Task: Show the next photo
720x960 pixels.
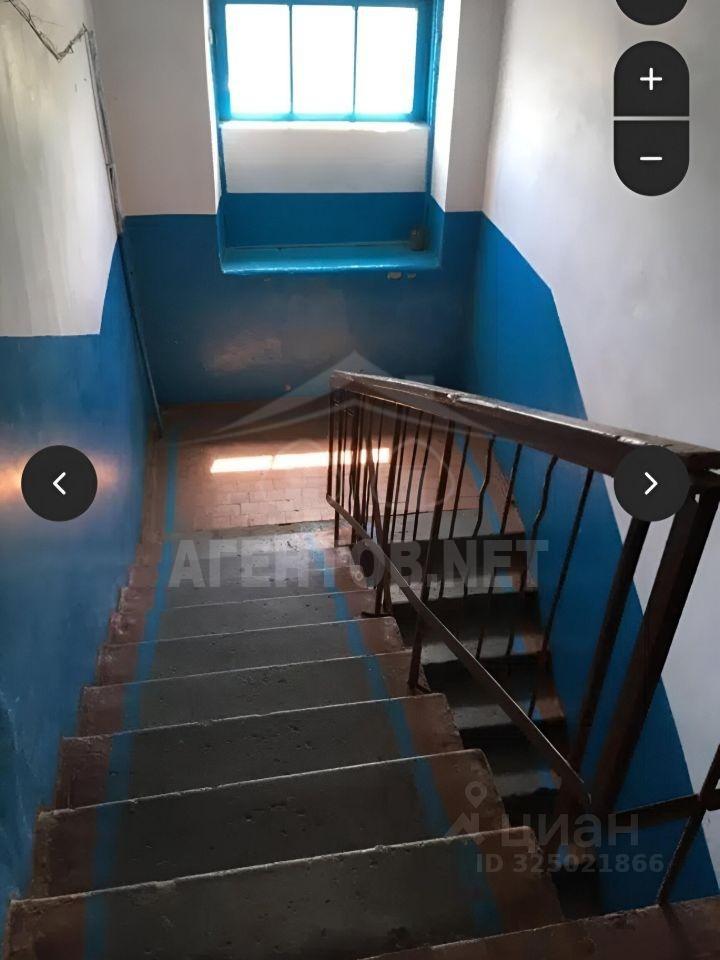Action: [651, 483]
